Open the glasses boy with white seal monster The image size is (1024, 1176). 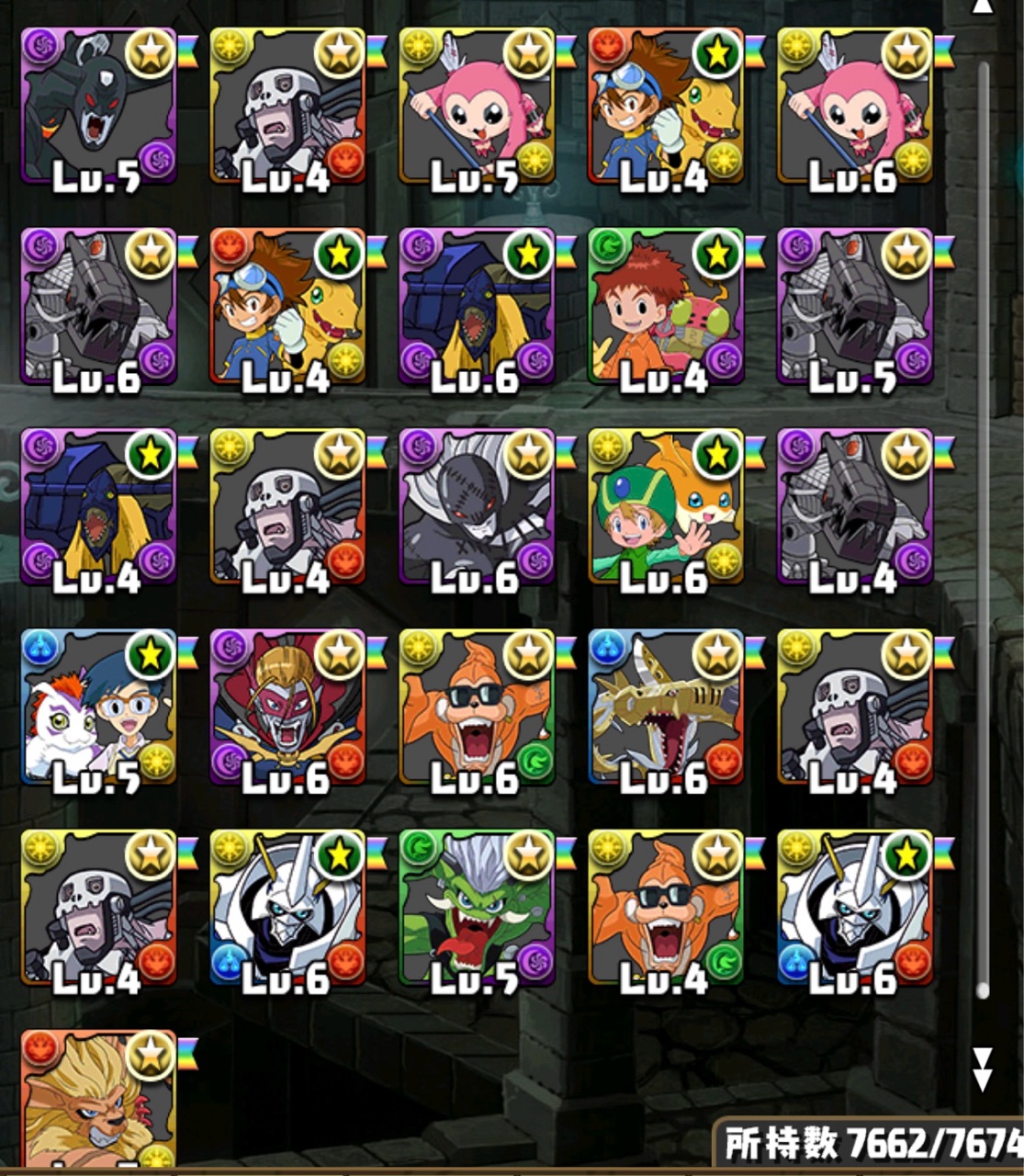[98, 708]
